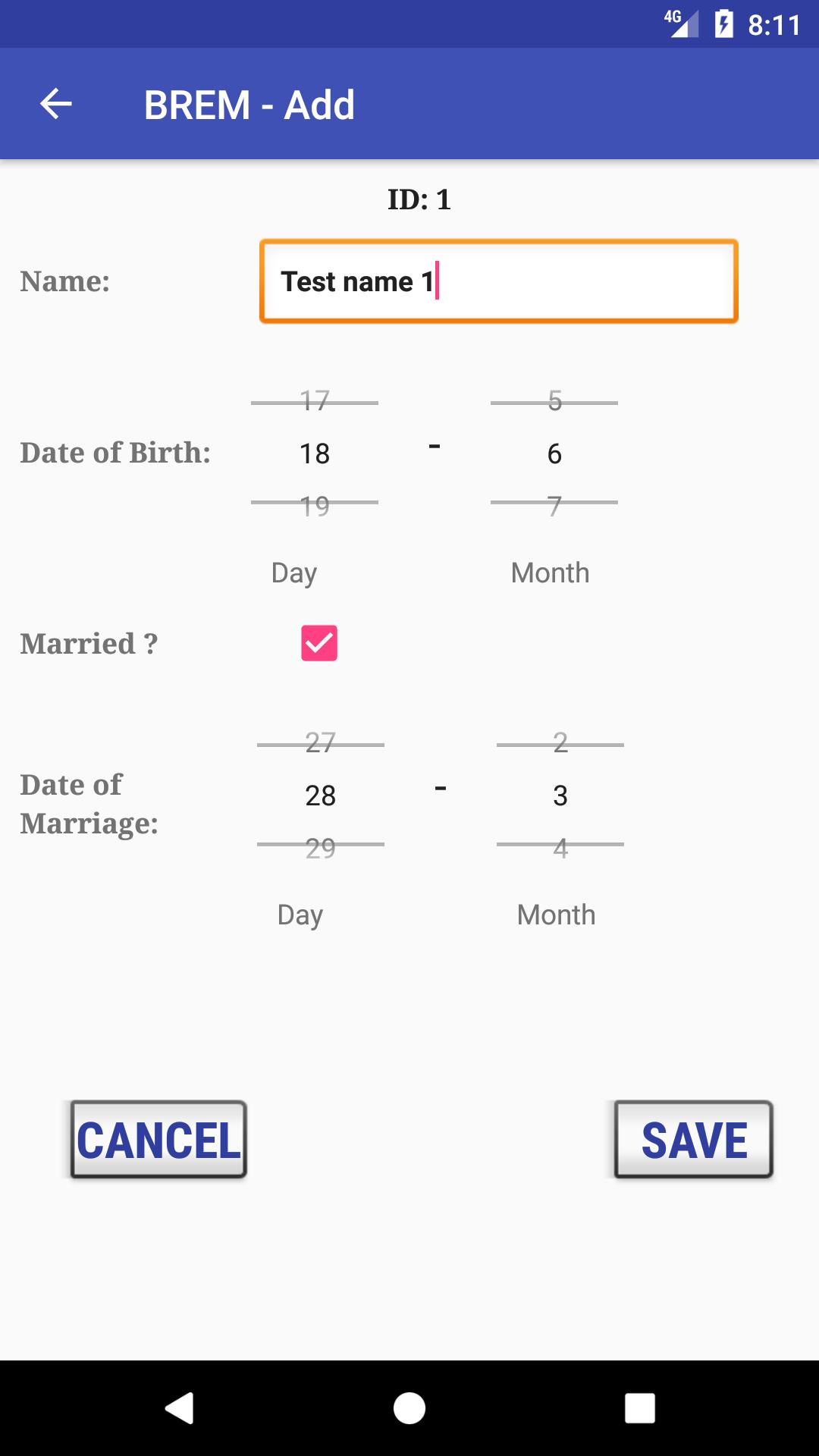
Task: Select month 4 in Date of Marriage
Action: click(x=560, y=848)
